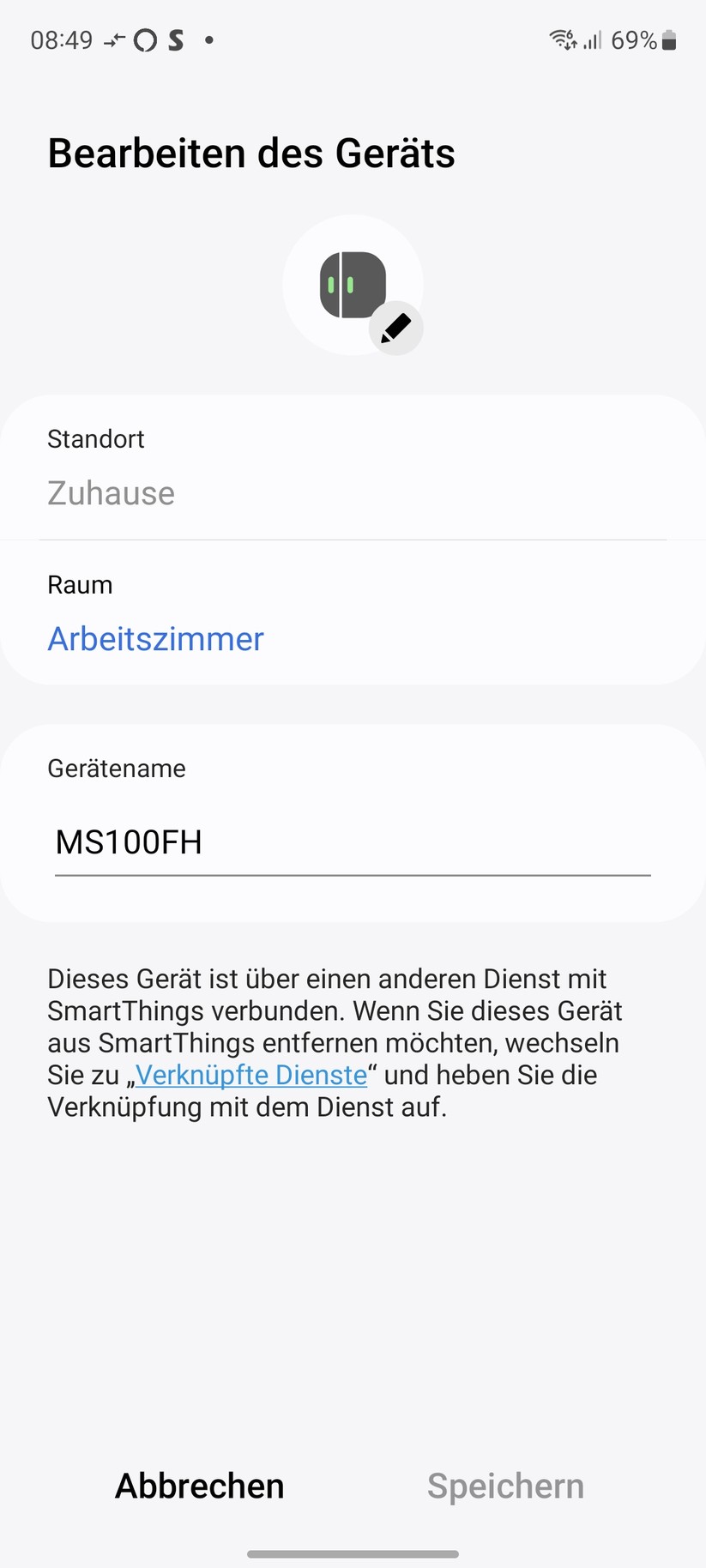Tap the clock showing 08:49
The height and width of the screenshot is (1568, 706).
[60, 39]
